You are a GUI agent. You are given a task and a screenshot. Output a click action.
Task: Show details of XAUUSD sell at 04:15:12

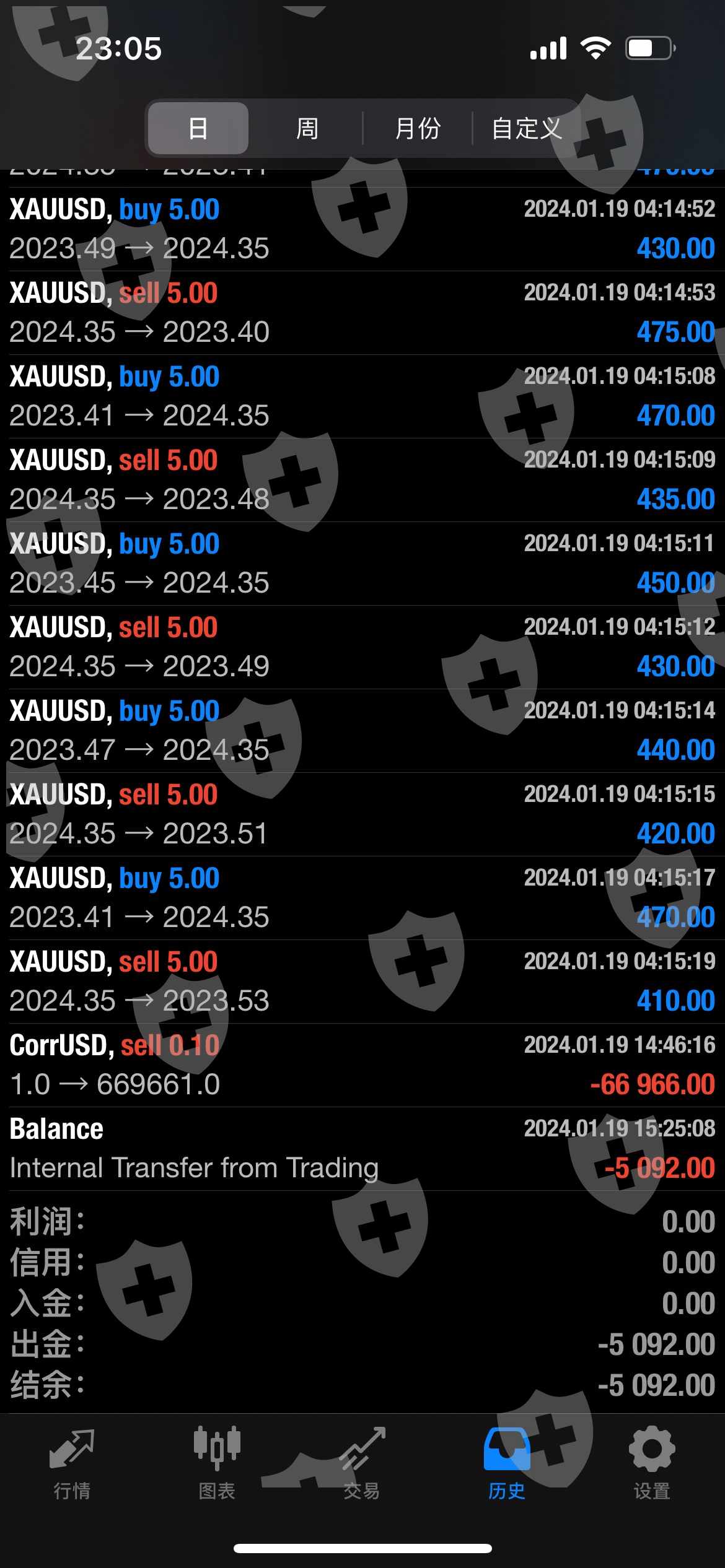click(x=362, y=647)
